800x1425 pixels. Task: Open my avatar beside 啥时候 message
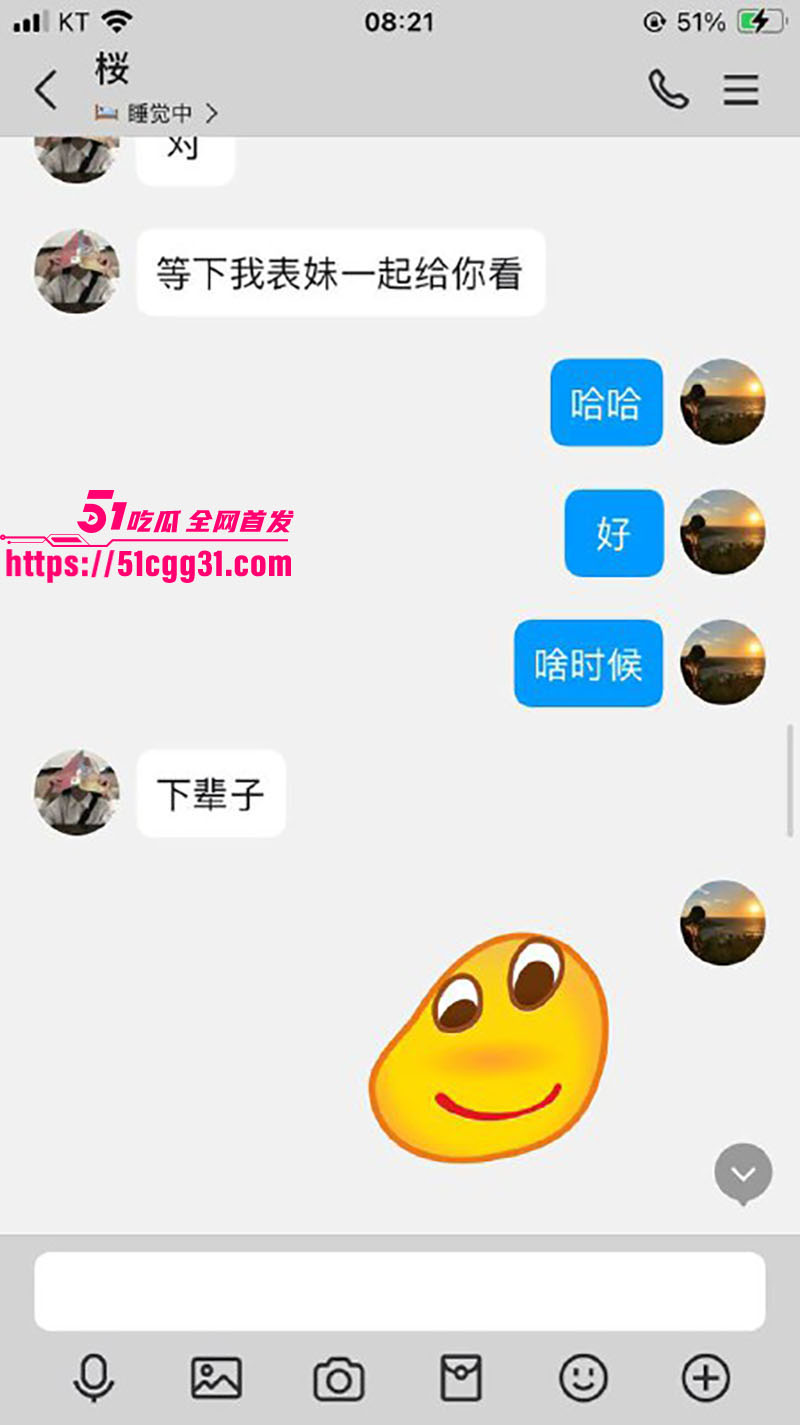(x=723, y=662)
